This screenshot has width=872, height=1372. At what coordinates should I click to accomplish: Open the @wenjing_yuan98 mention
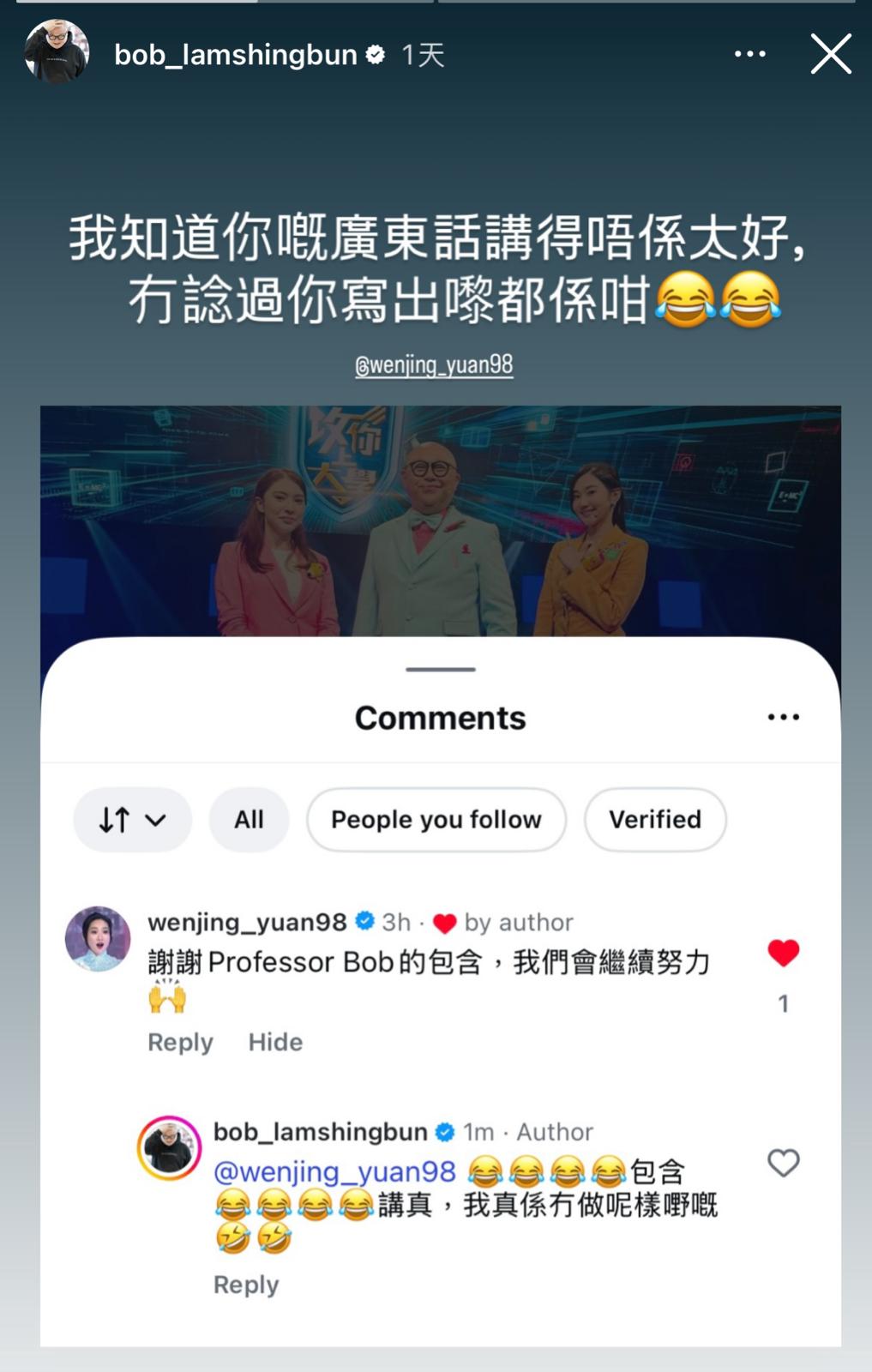434,365
